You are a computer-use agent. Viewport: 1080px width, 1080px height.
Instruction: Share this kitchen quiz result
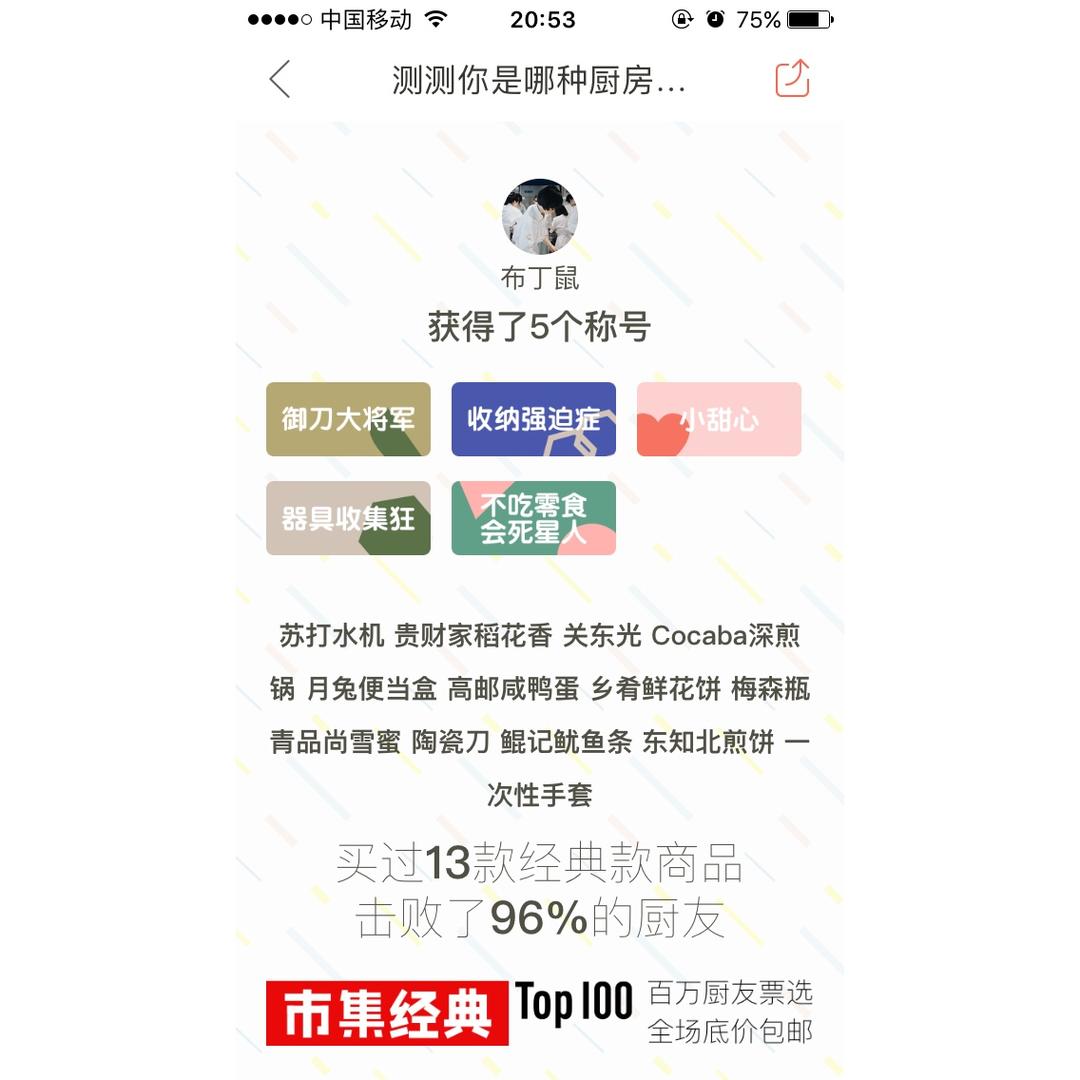(x=792, y=79)
